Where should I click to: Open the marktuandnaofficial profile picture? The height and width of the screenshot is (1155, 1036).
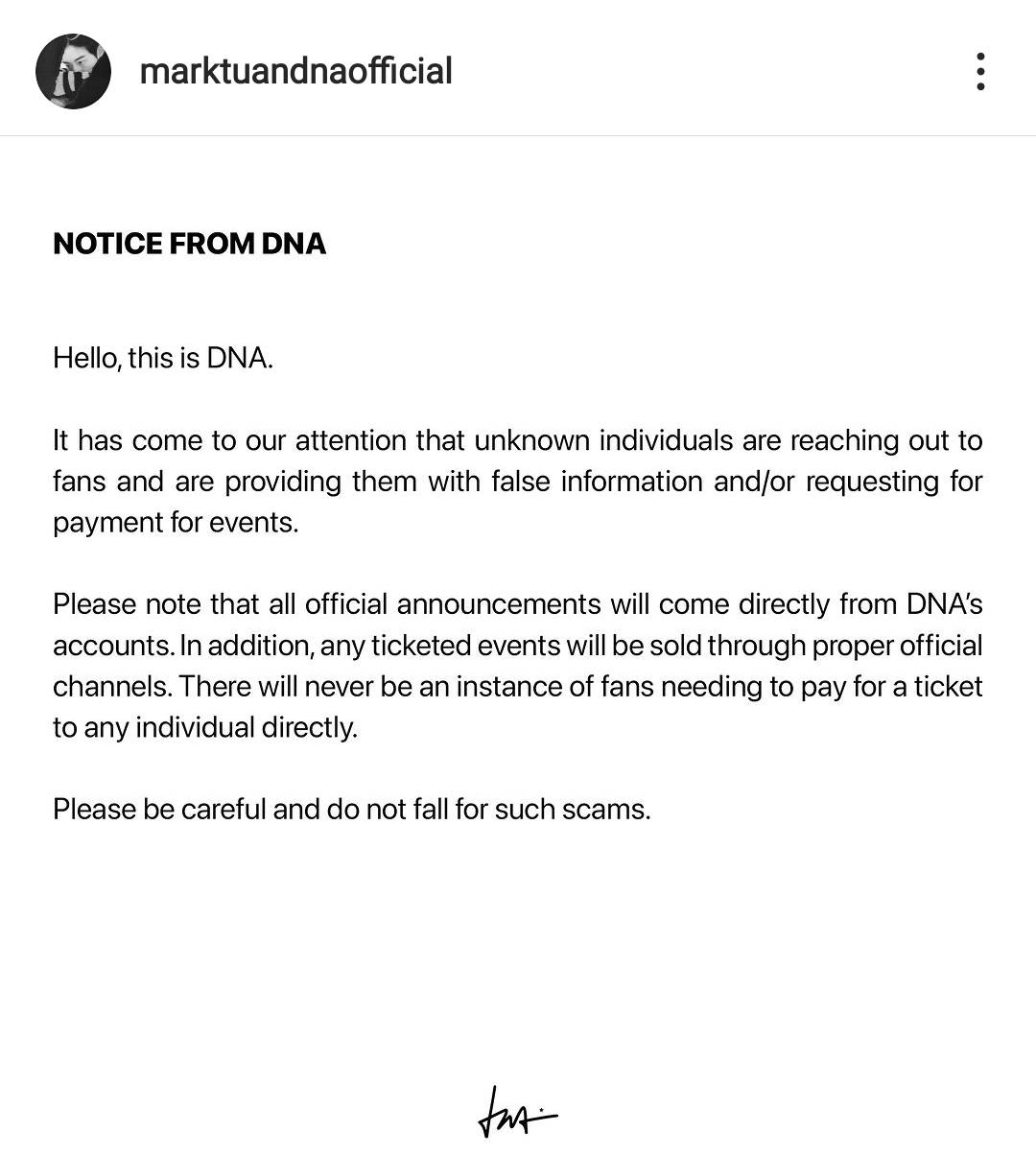(x=73, y=72)
